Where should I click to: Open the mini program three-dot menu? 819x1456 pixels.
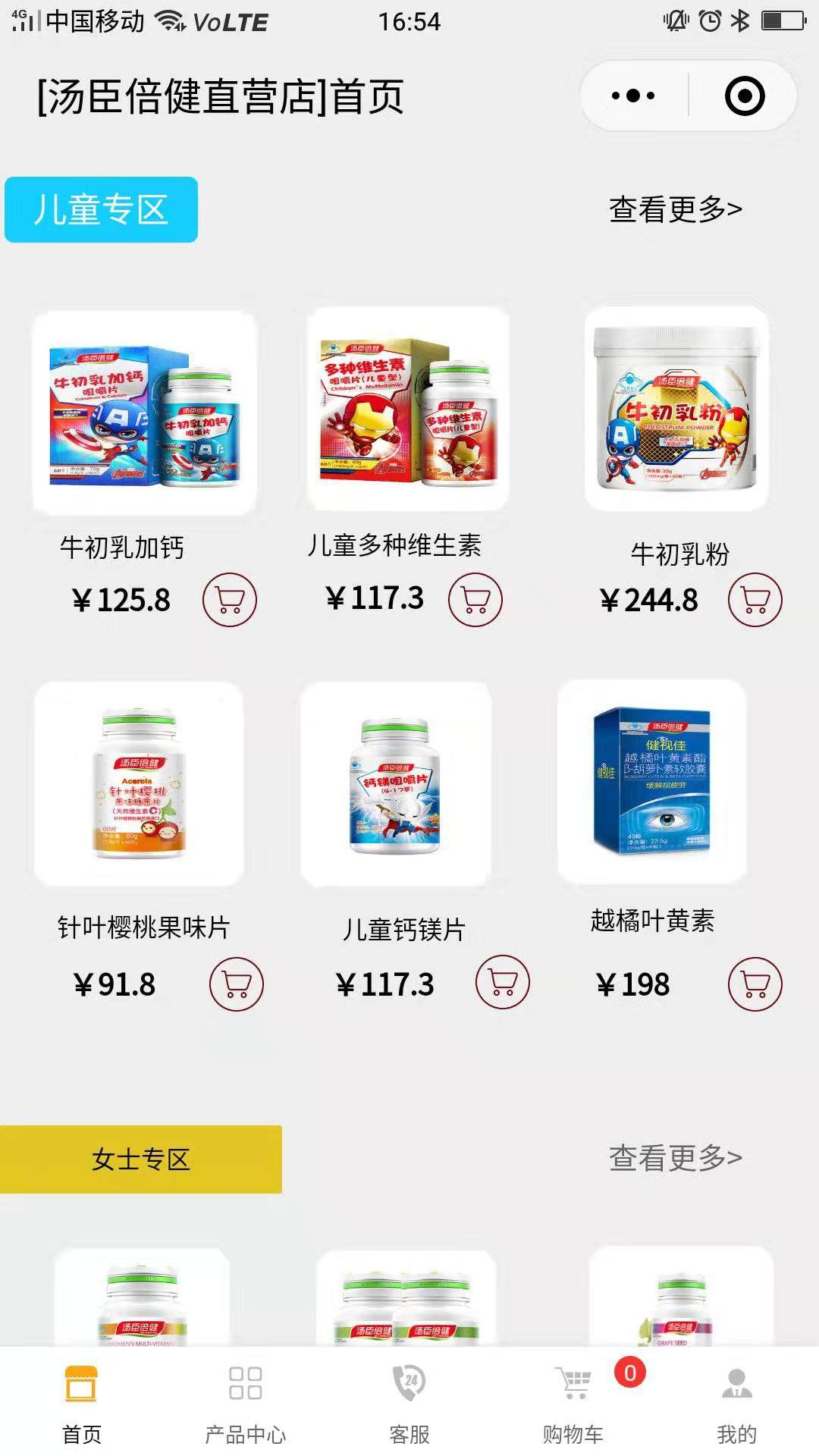pos(633,96)
